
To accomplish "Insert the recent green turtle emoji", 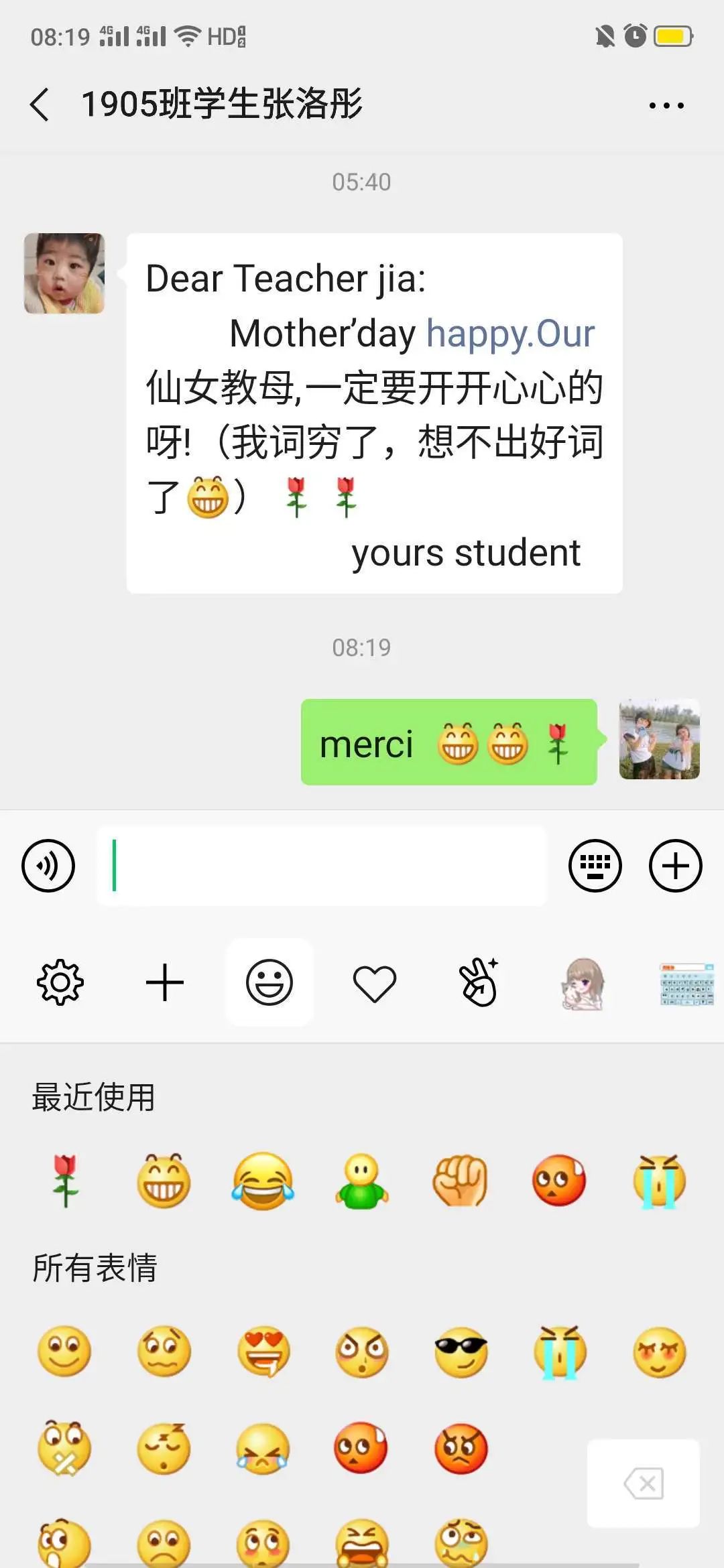I will (x=361, y=1181).
